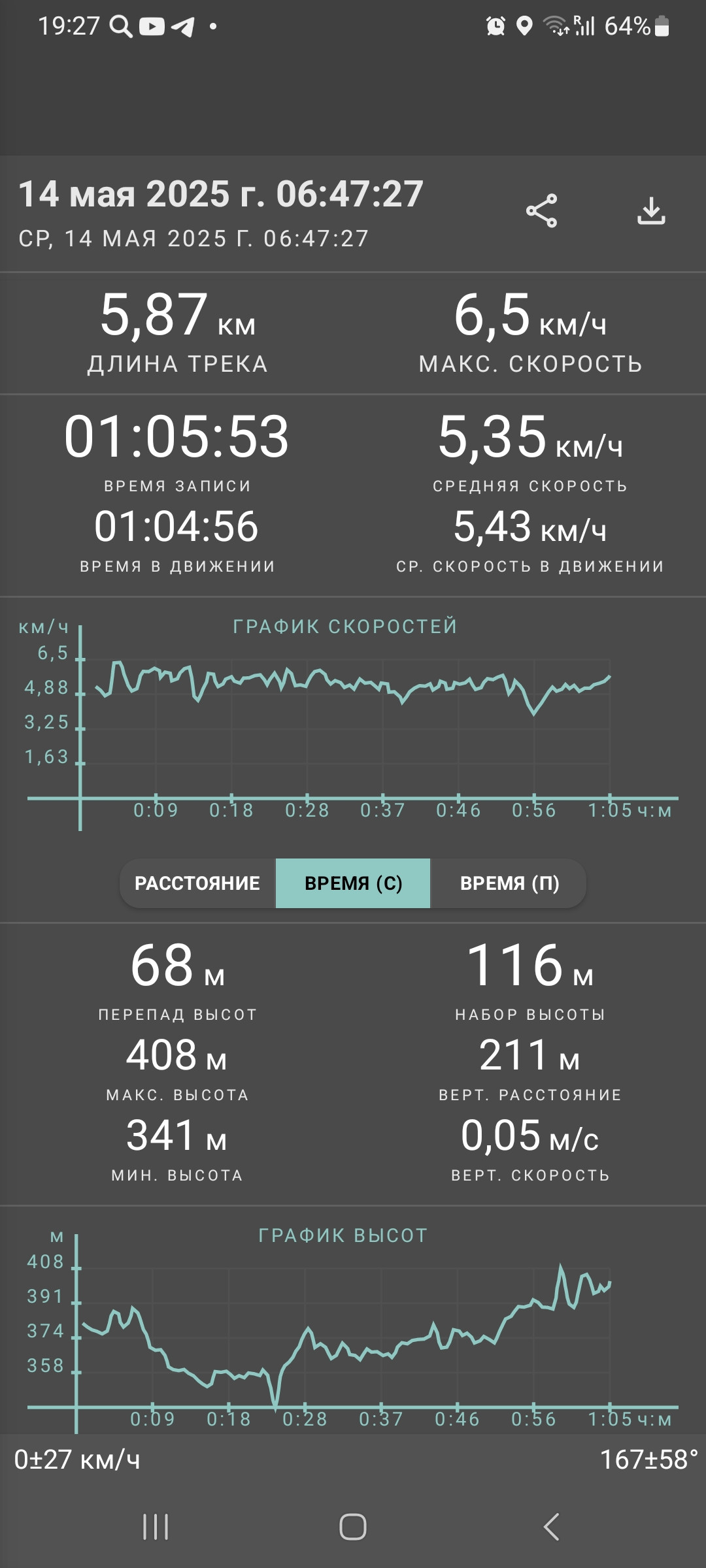Share this track recording
The height and width of the screenshot is (1568, 706).
[x=541, y=210]
